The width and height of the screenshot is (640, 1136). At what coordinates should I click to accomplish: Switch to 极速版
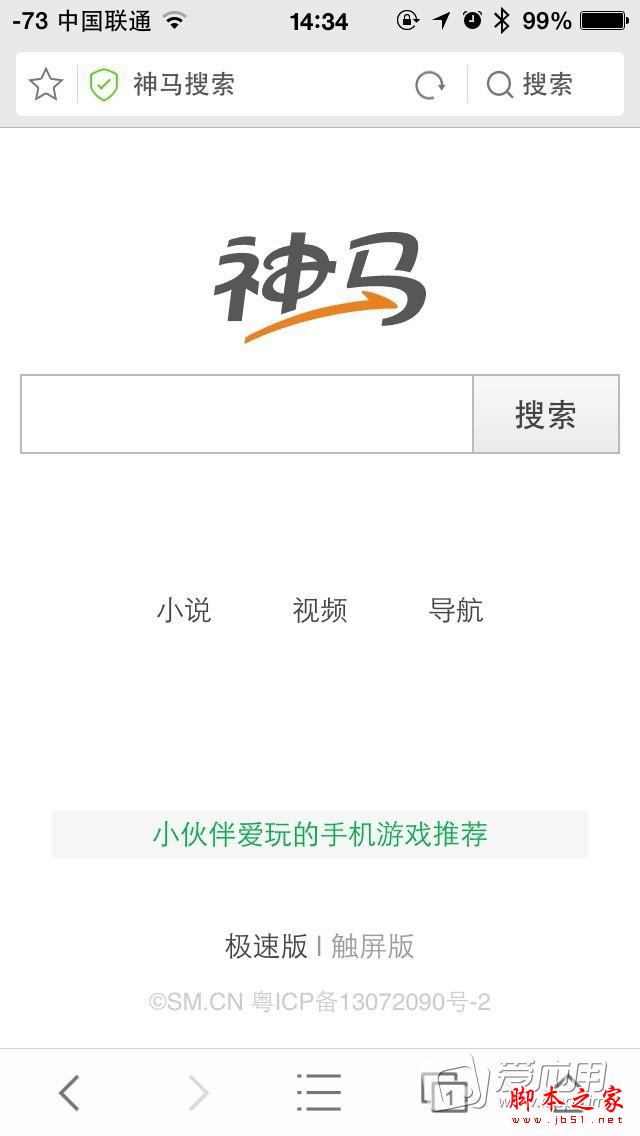pyautogui.click(x=266, y=946)
